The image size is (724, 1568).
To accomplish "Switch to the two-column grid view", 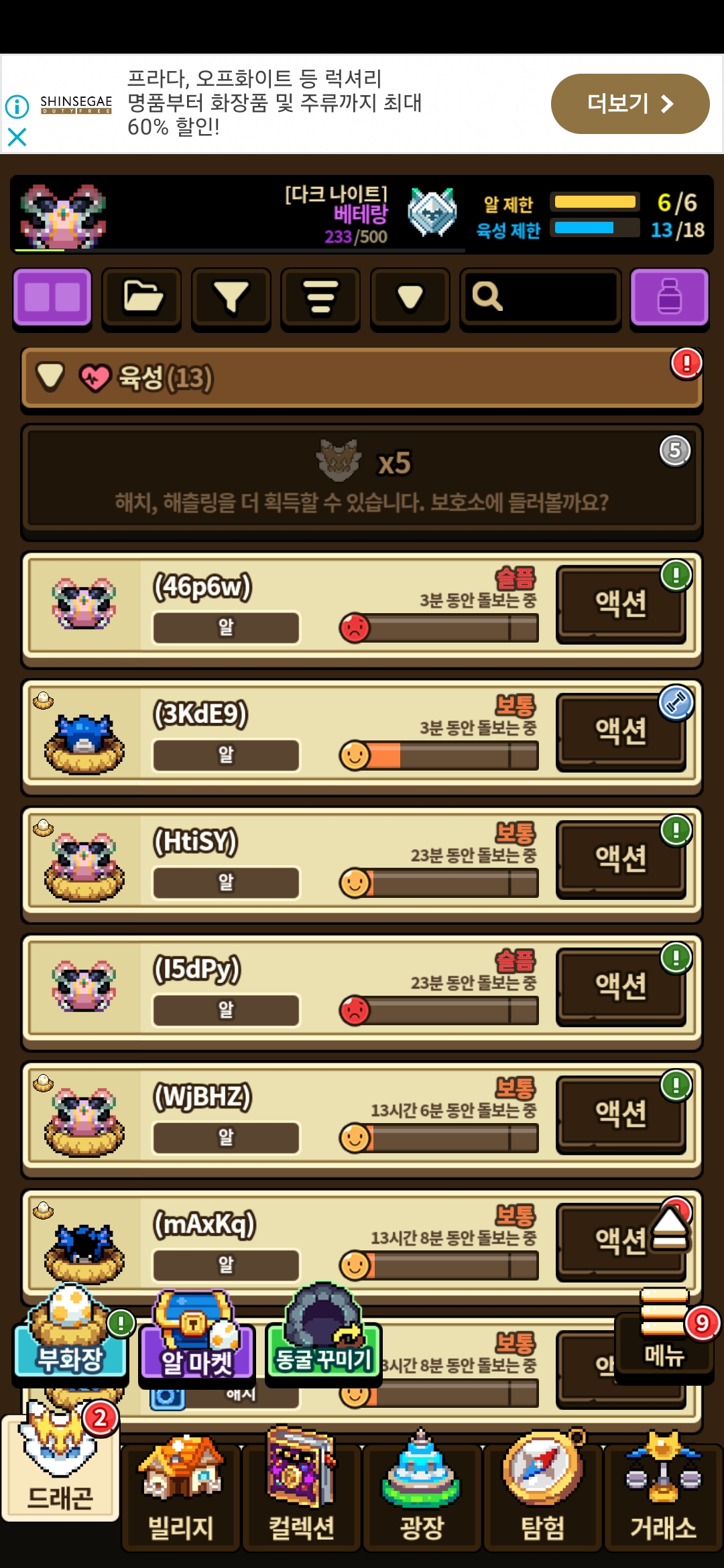I will 52,298.
